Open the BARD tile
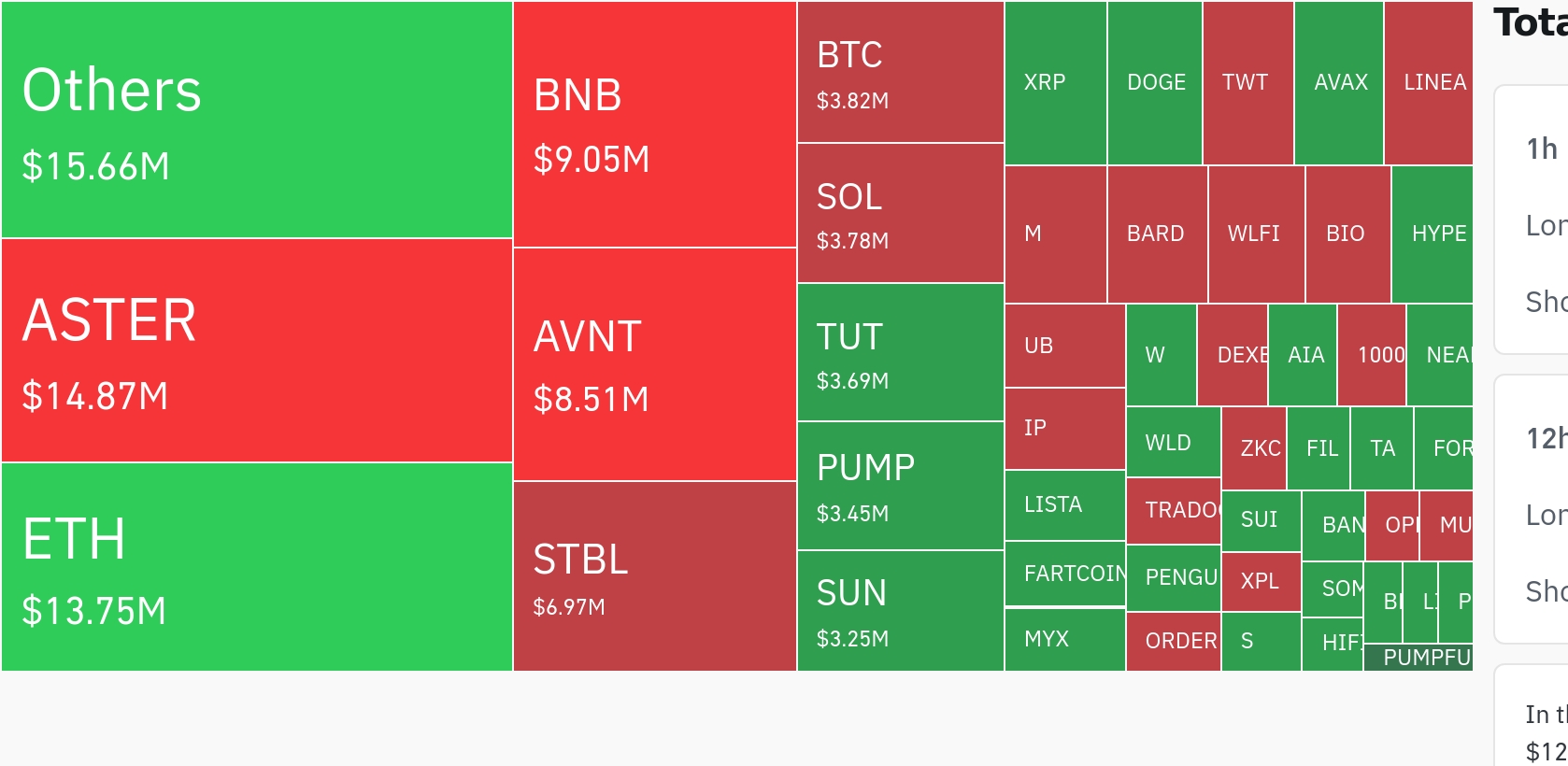1568x766 pixels. [1157, 234]
